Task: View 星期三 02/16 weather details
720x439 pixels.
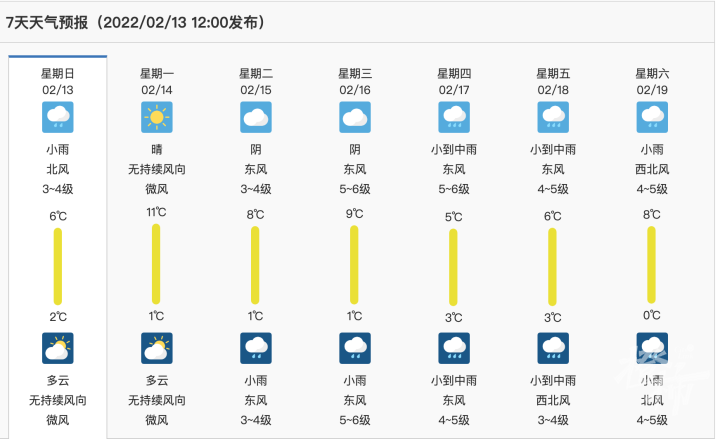Action: coord(355,81)
